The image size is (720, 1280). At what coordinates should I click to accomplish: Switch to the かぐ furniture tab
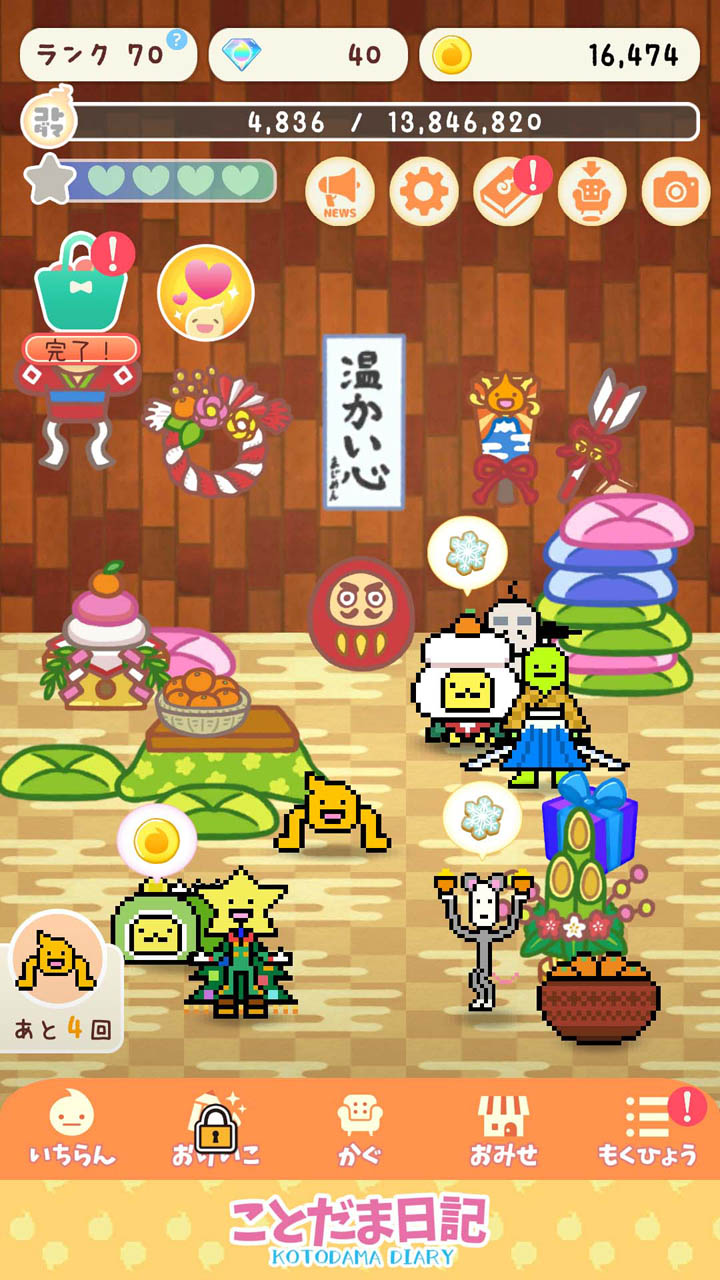point(360,1128)
